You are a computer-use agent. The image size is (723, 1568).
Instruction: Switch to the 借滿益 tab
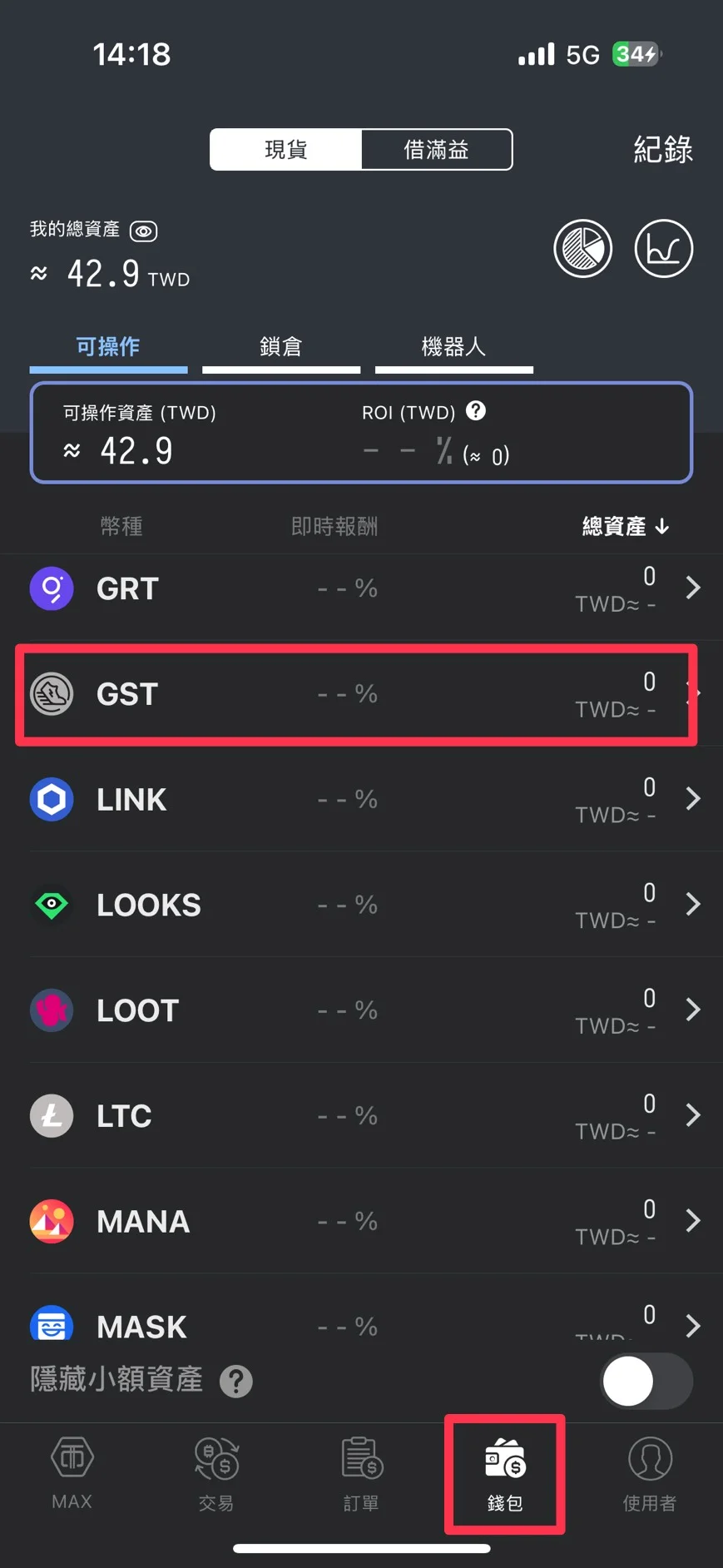(436, 149)
